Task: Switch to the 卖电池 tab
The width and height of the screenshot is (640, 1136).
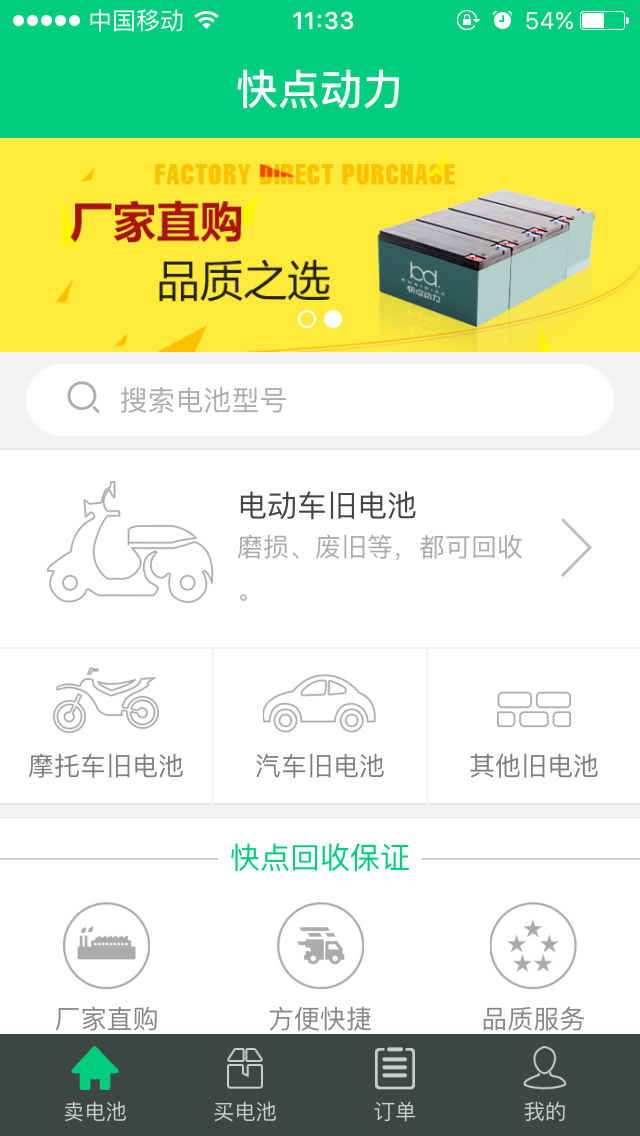Action: 95,1085
